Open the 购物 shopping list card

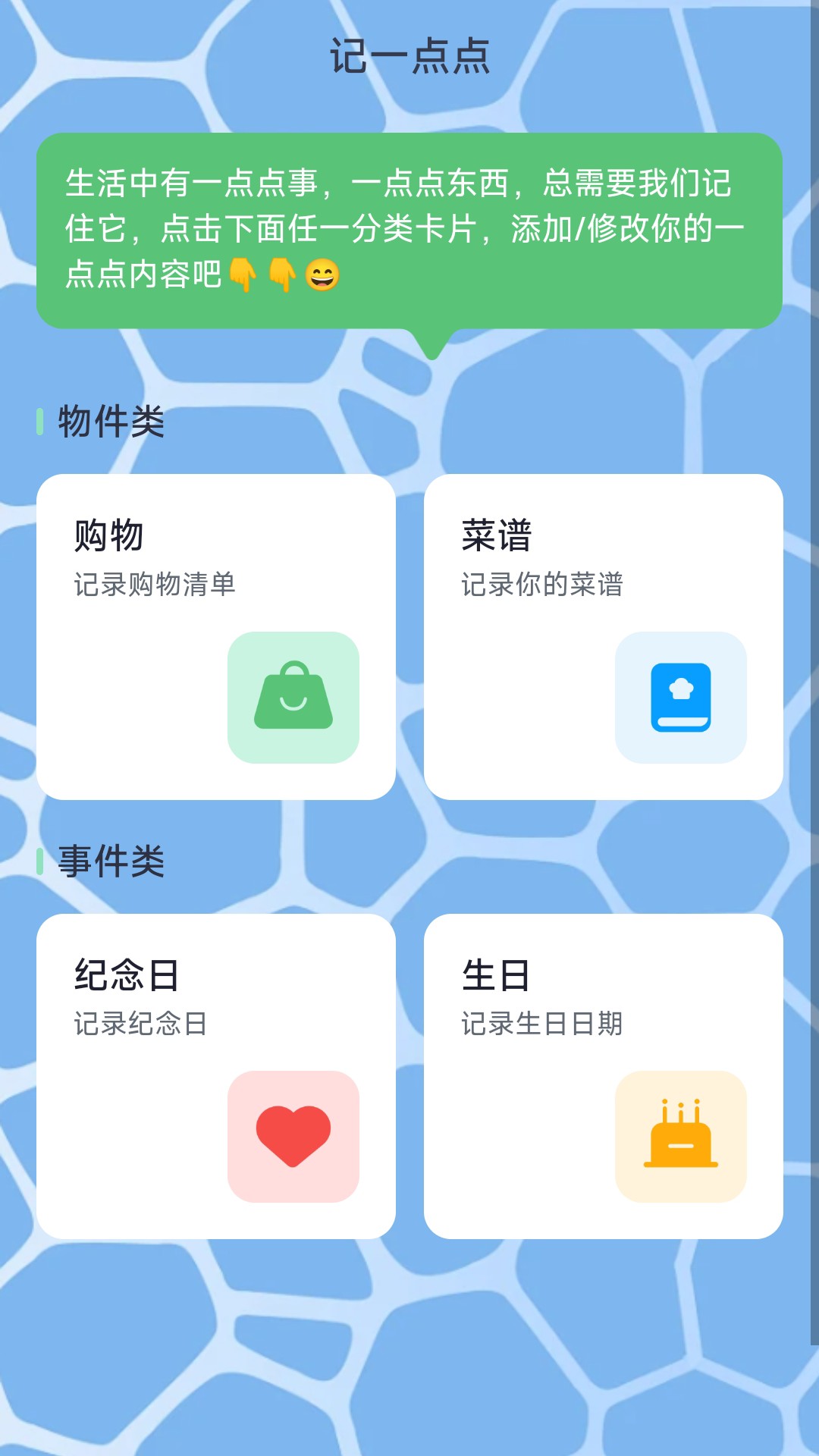pyautogui.click(x=216, y=637)
